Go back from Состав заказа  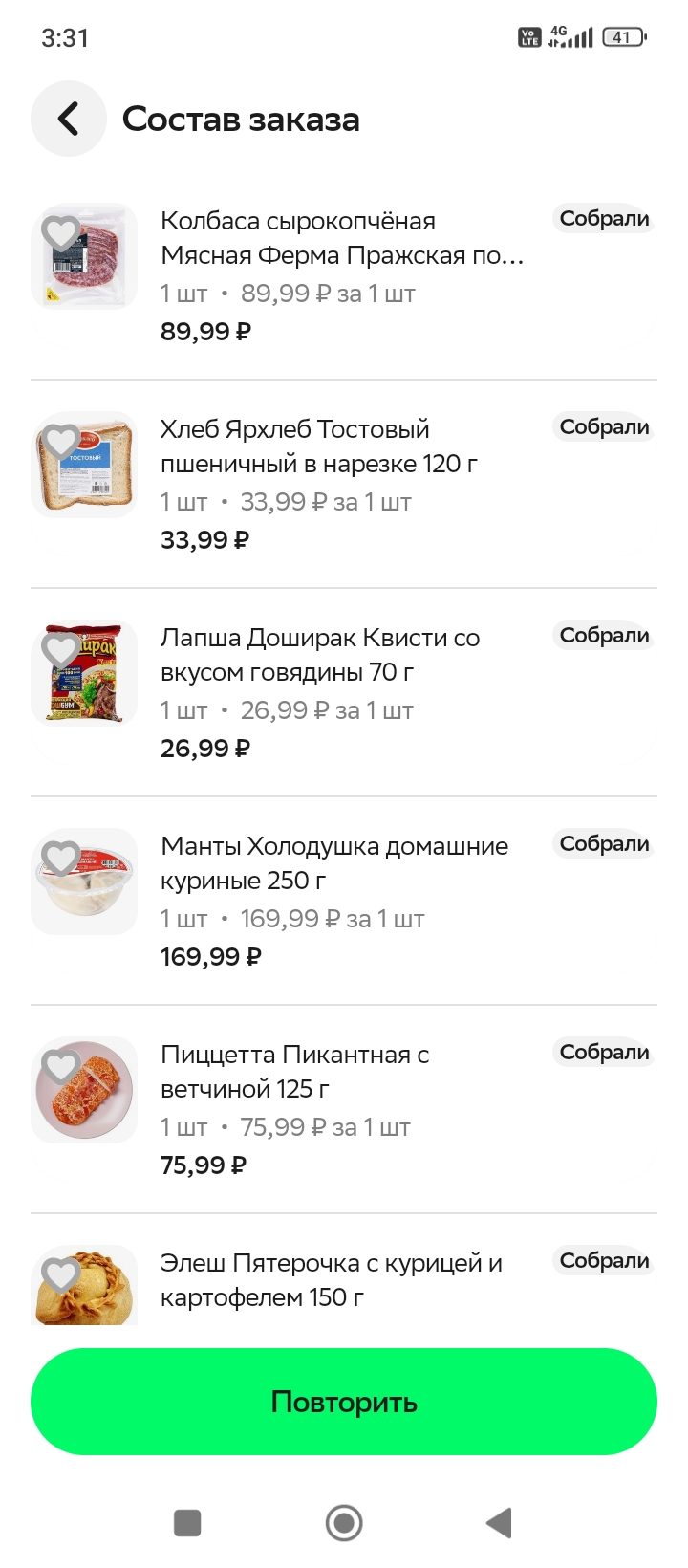(68, 120)
